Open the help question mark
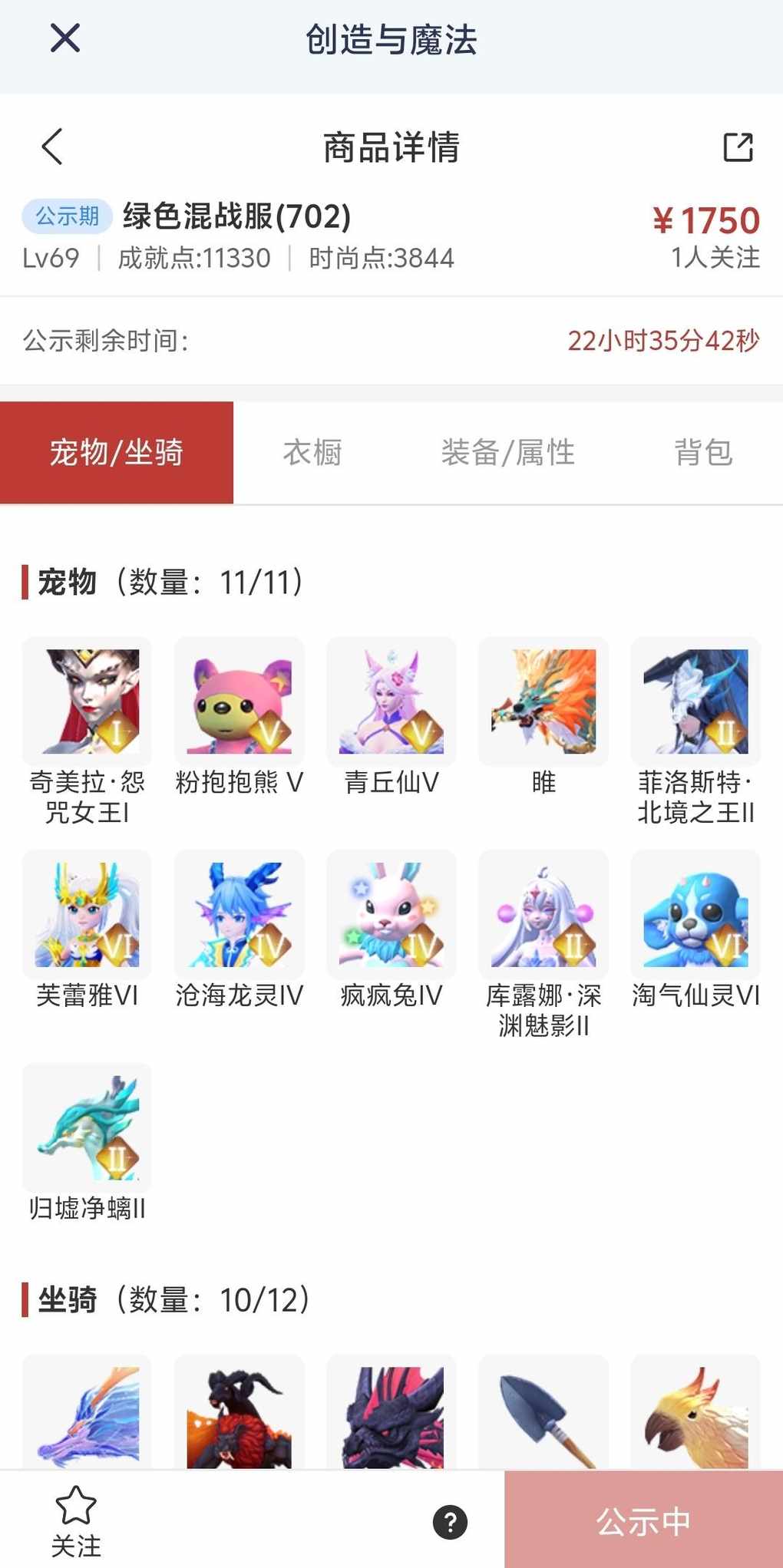 tap(450, 1522)
